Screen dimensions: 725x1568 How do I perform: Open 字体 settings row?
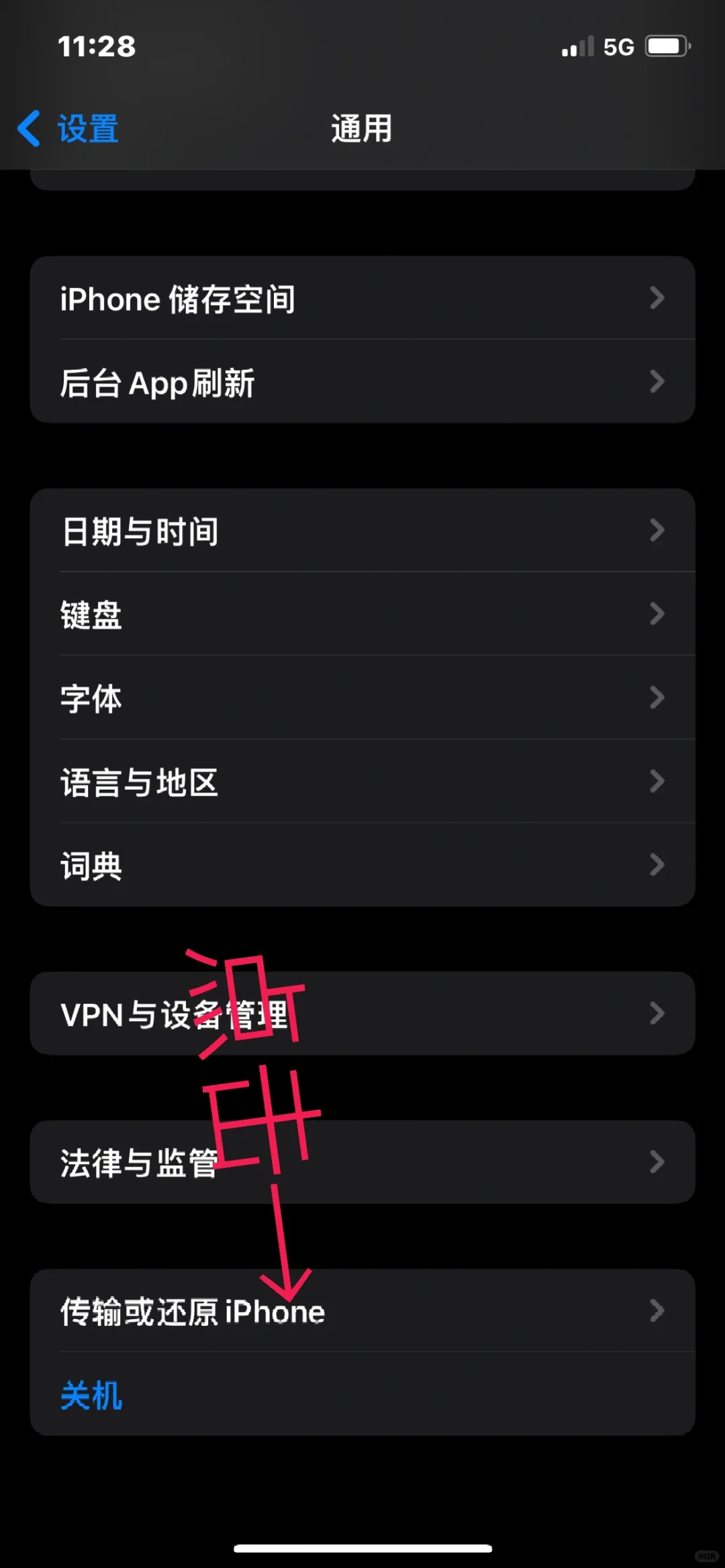pos(89,698)
